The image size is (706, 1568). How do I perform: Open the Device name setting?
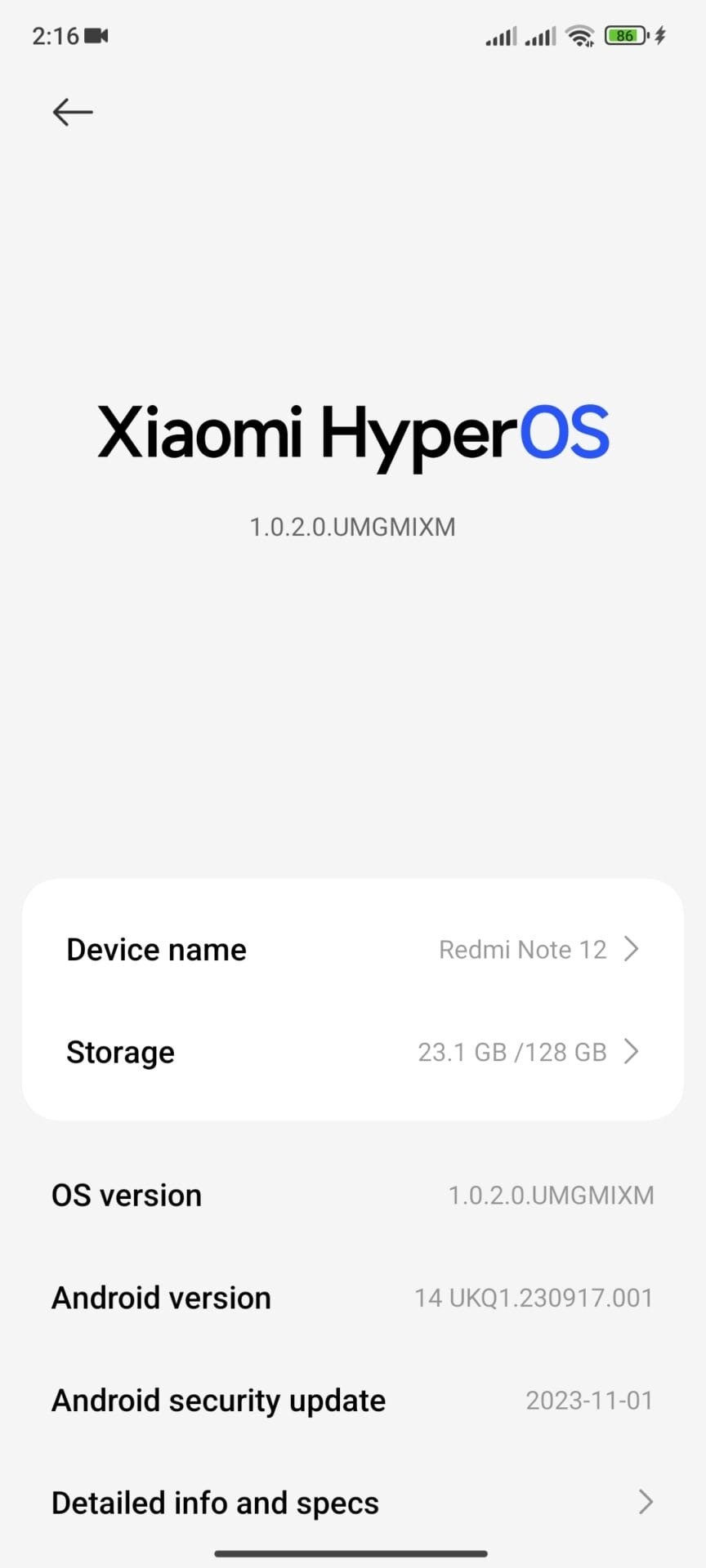point(352,949)
